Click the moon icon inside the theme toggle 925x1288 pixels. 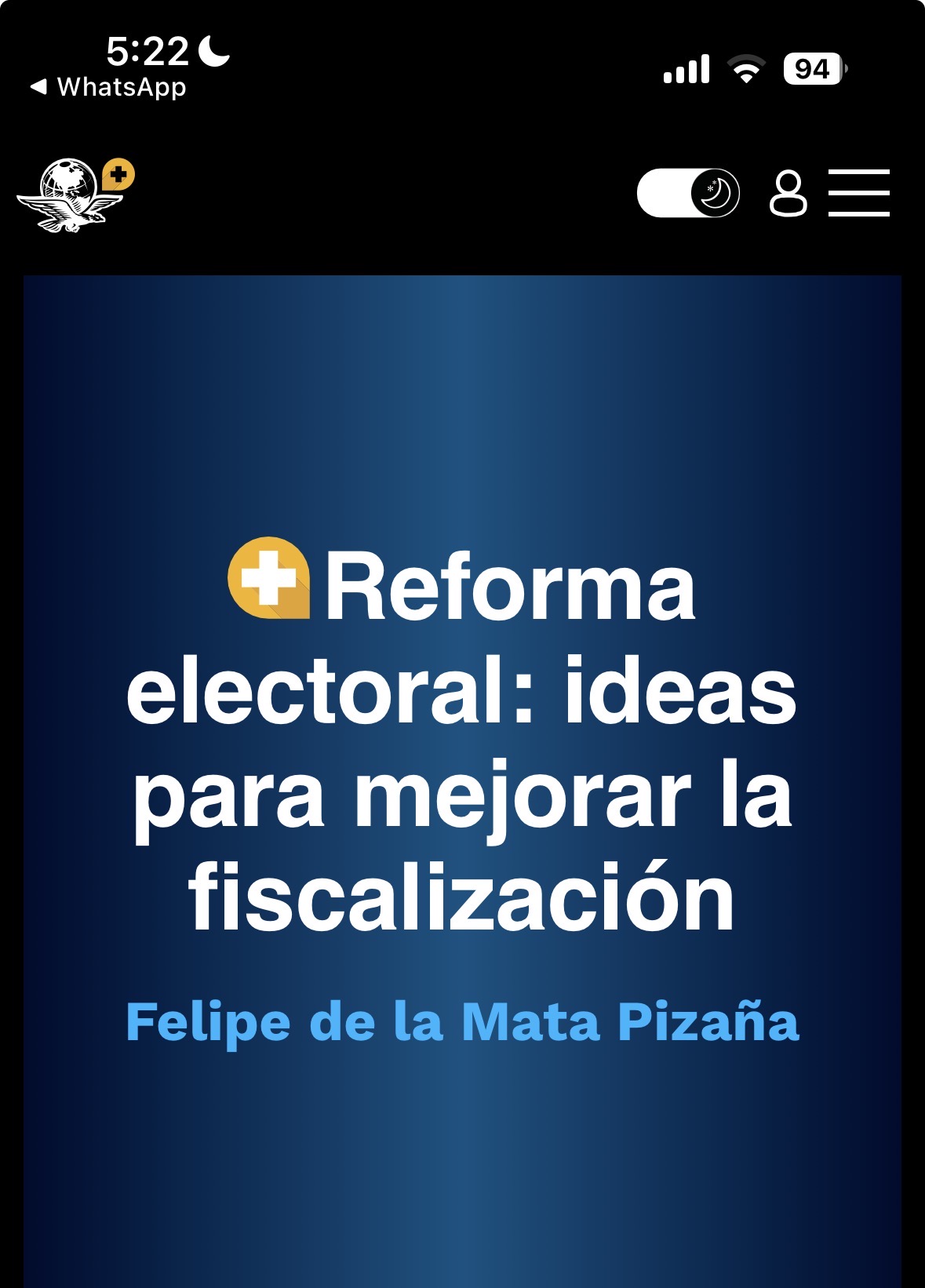tap(716, 192)
